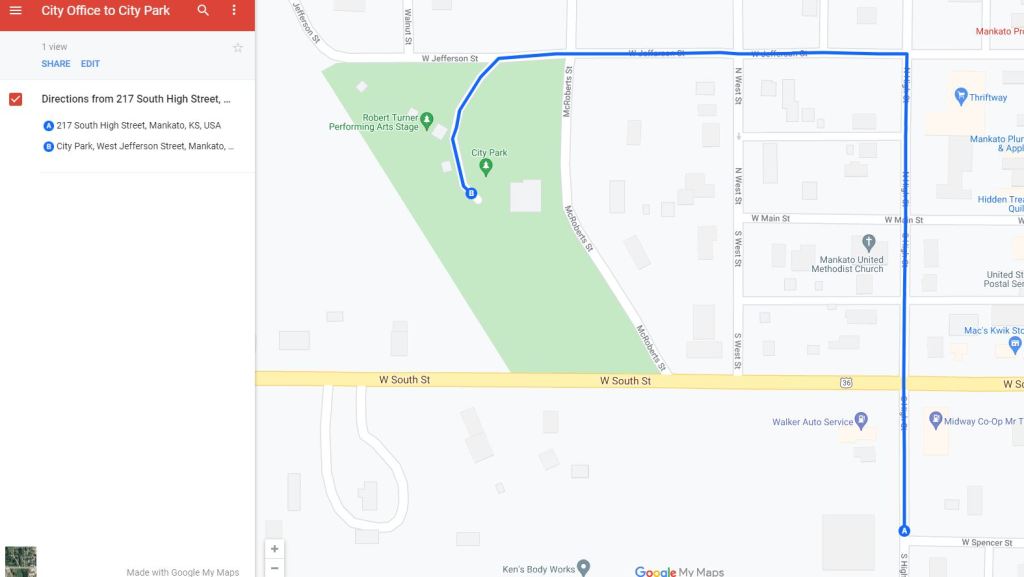
Task: Open the Ken's Body Works pin
Action: click(584, 568)
